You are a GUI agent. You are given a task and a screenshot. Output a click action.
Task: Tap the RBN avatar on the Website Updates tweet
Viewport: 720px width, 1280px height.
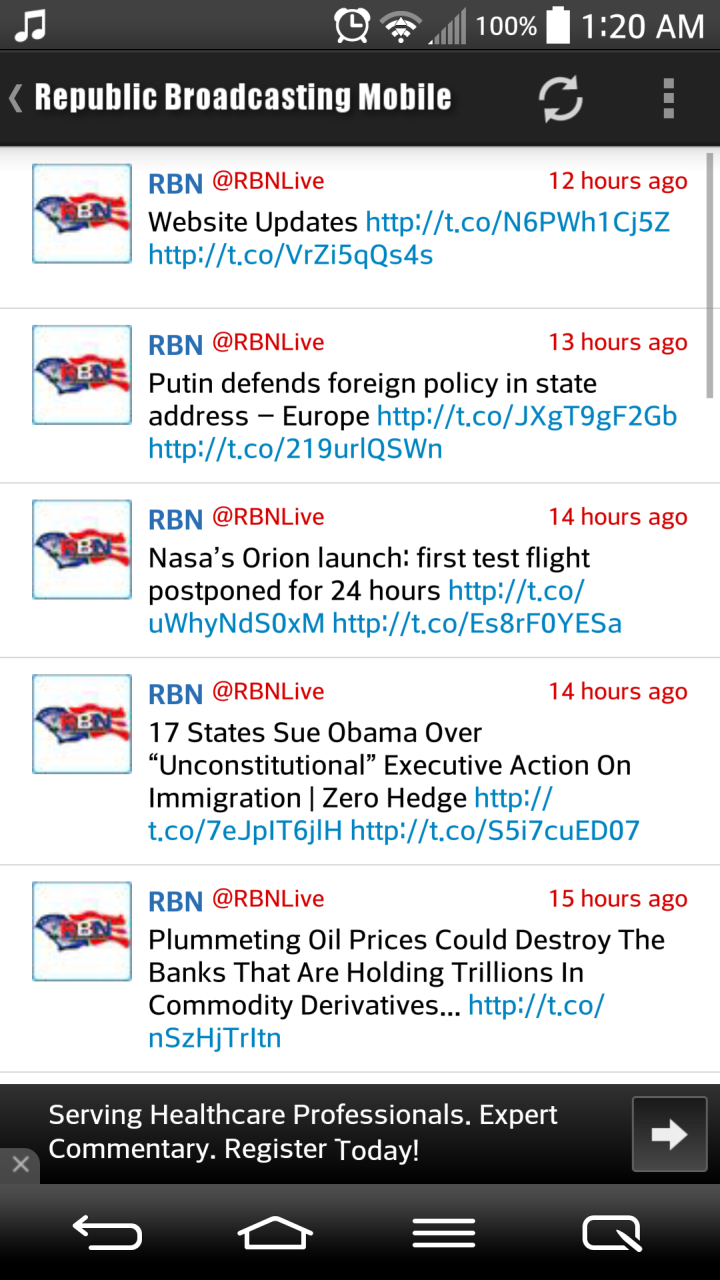click(81, 213)
